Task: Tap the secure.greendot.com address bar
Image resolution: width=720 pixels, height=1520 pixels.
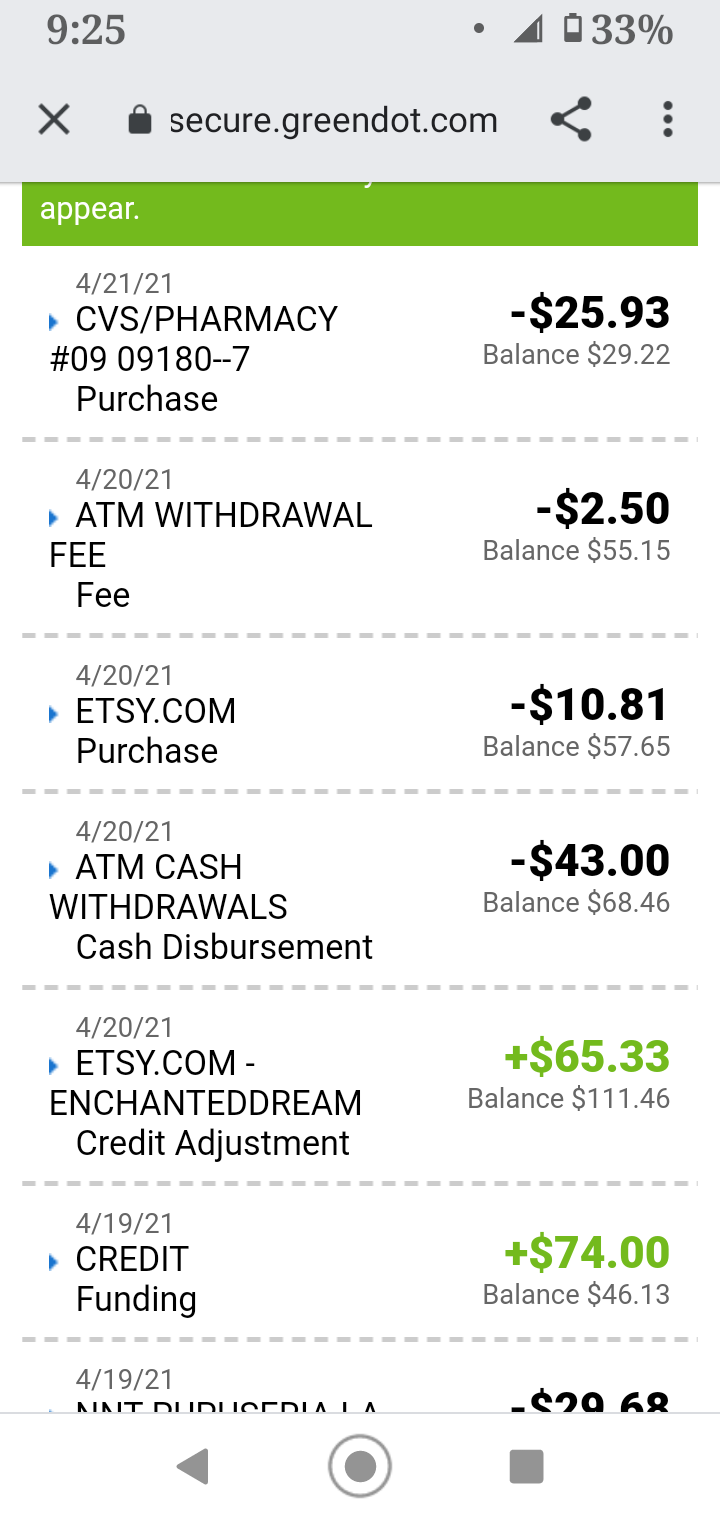Action: [332, 121]
